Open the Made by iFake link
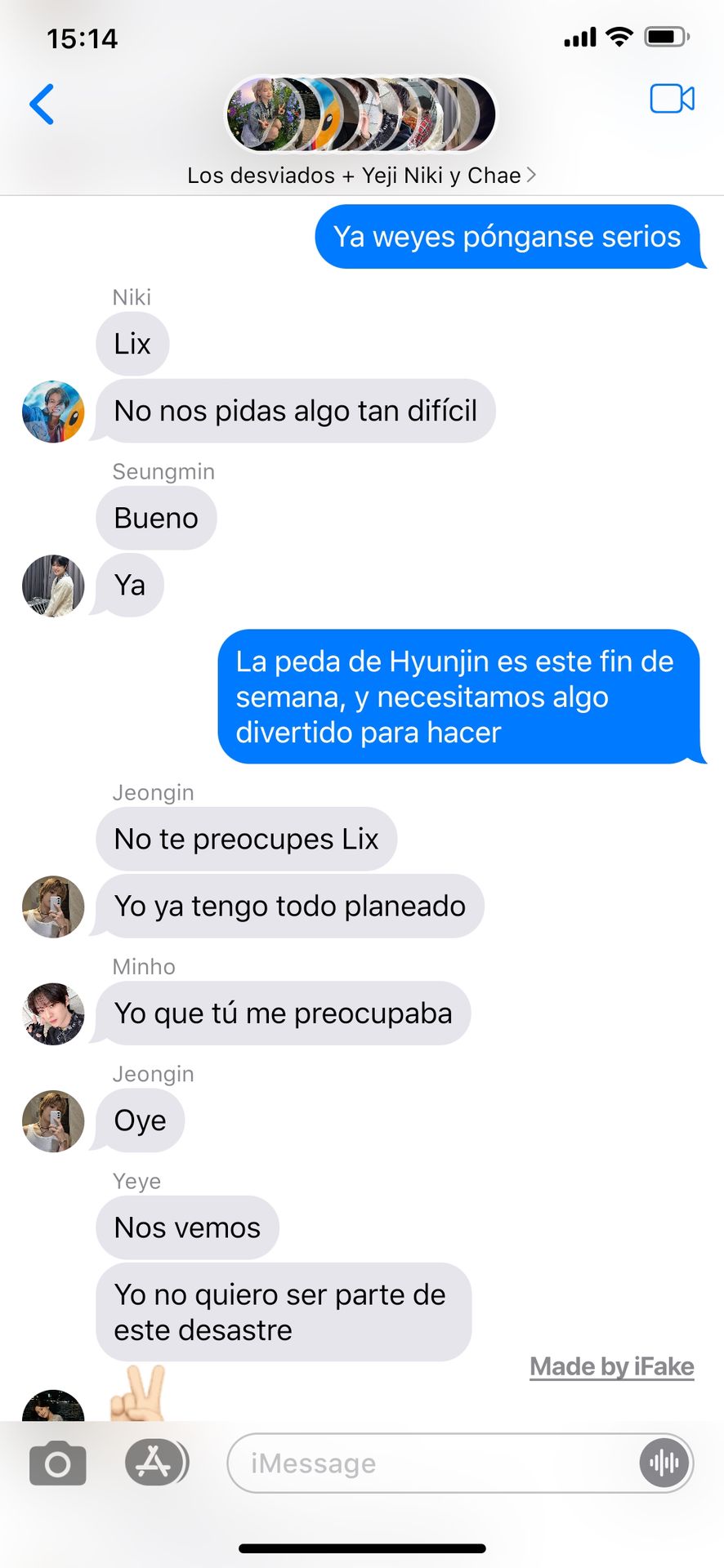724x1568 pixels. click(612, 1366)
